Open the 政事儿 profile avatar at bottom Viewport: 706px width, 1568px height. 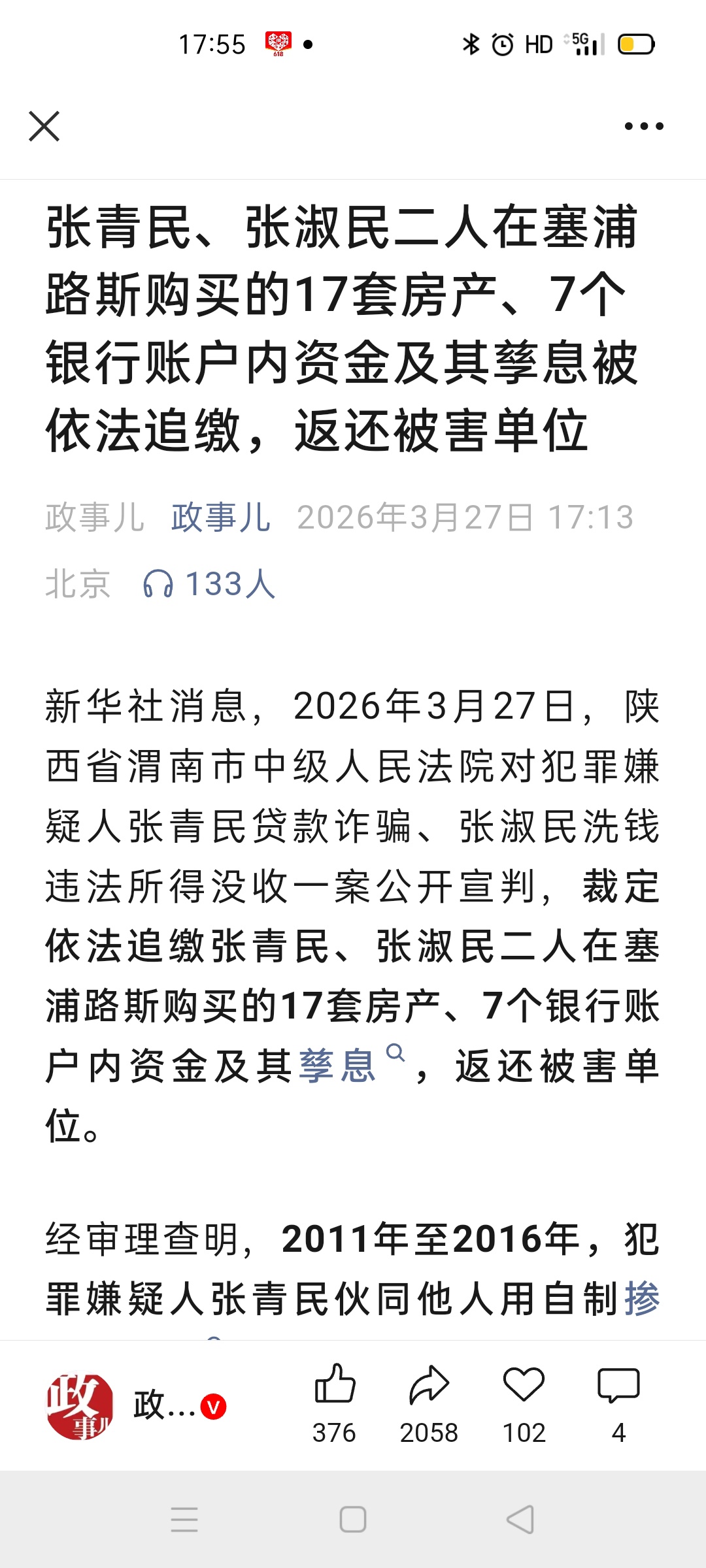[x=80, y=1407]
